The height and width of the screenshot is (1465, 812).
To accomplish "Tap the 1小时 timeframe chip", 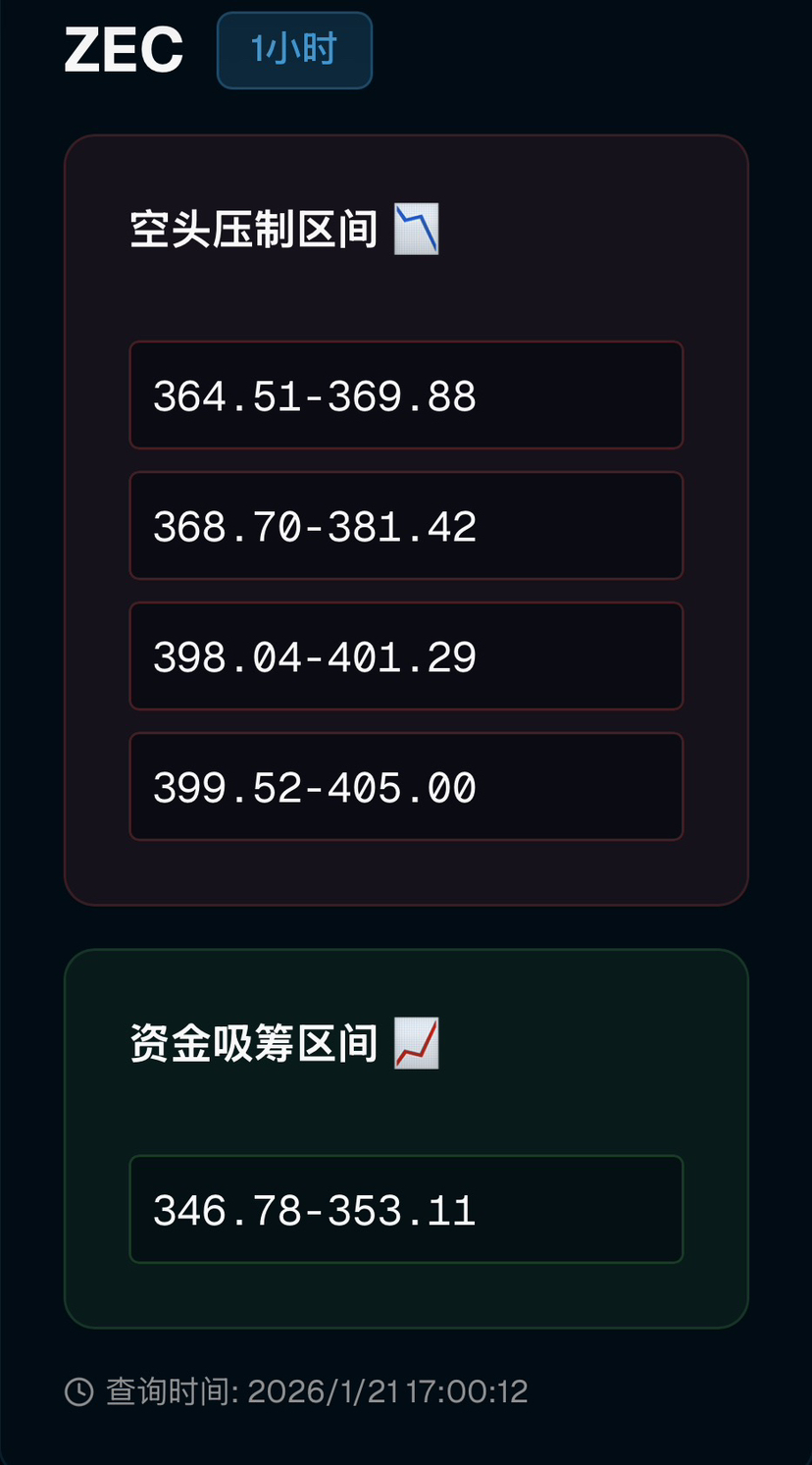I will 294,49.
